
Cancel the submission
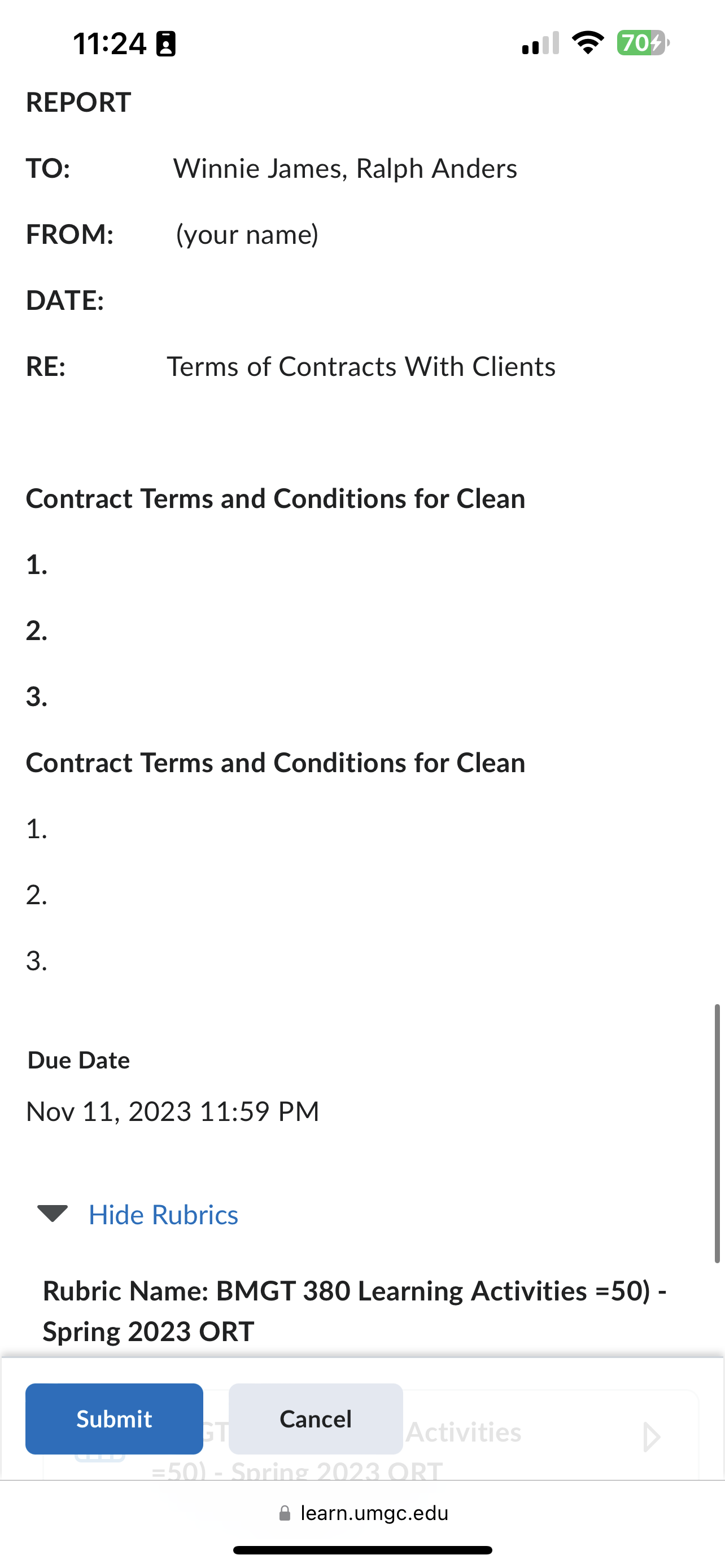(x=315, y=1418)
